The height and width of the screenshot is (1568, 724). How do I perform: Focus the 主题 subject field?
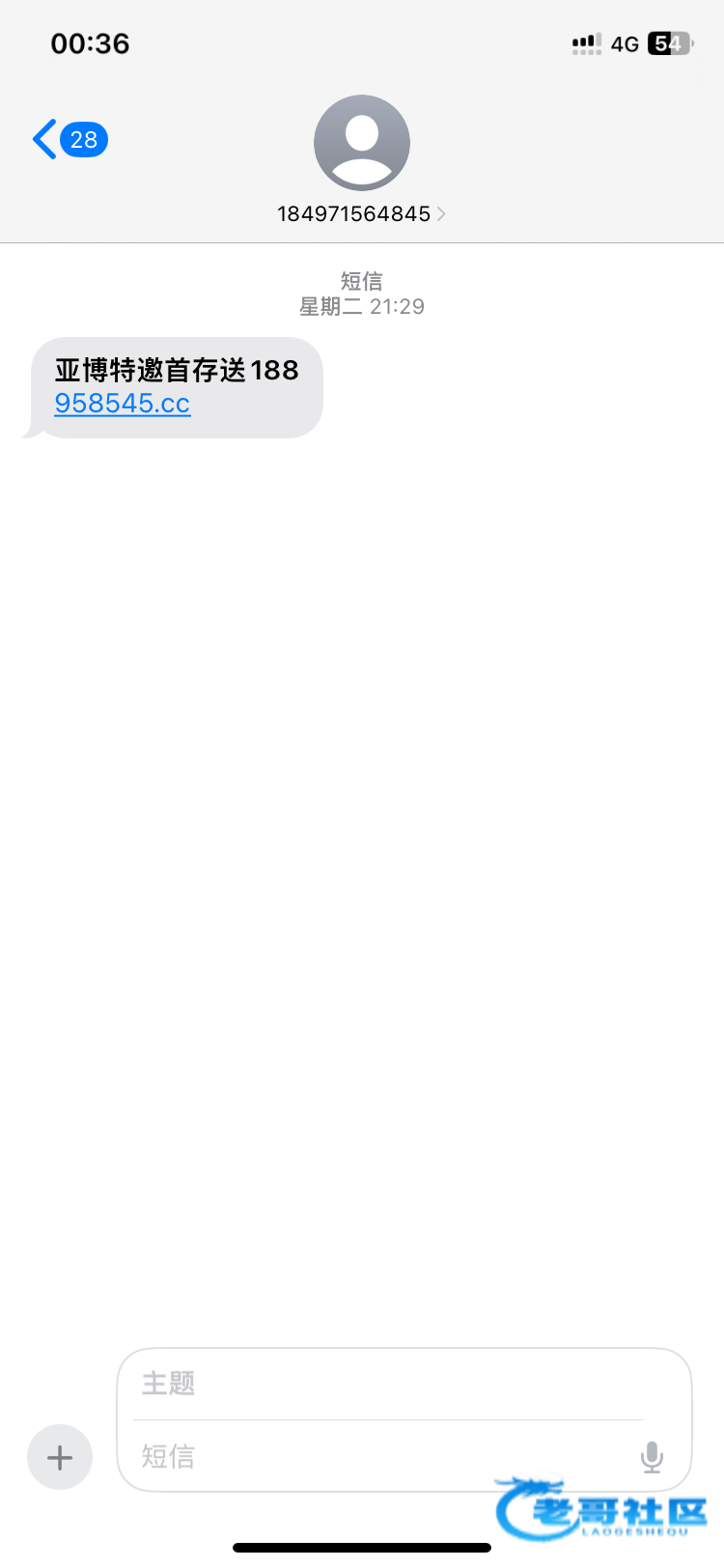[386, 1384]
